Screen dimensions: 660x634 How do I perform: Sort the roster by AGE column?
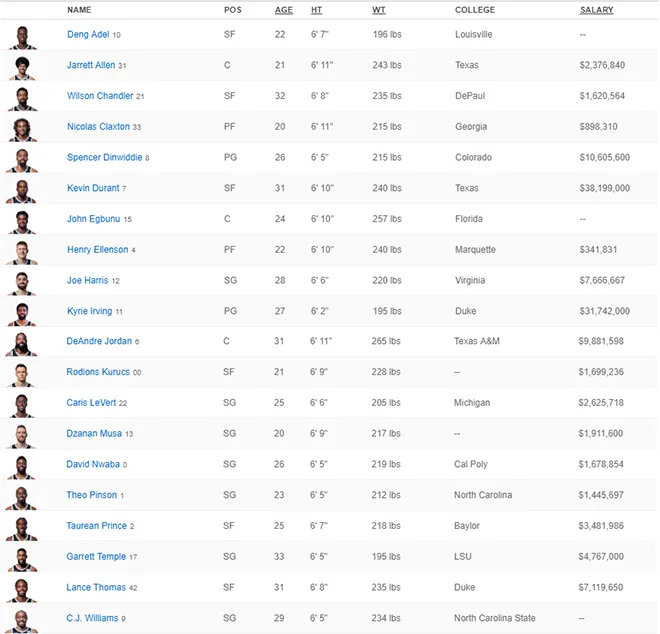point(284,10)
